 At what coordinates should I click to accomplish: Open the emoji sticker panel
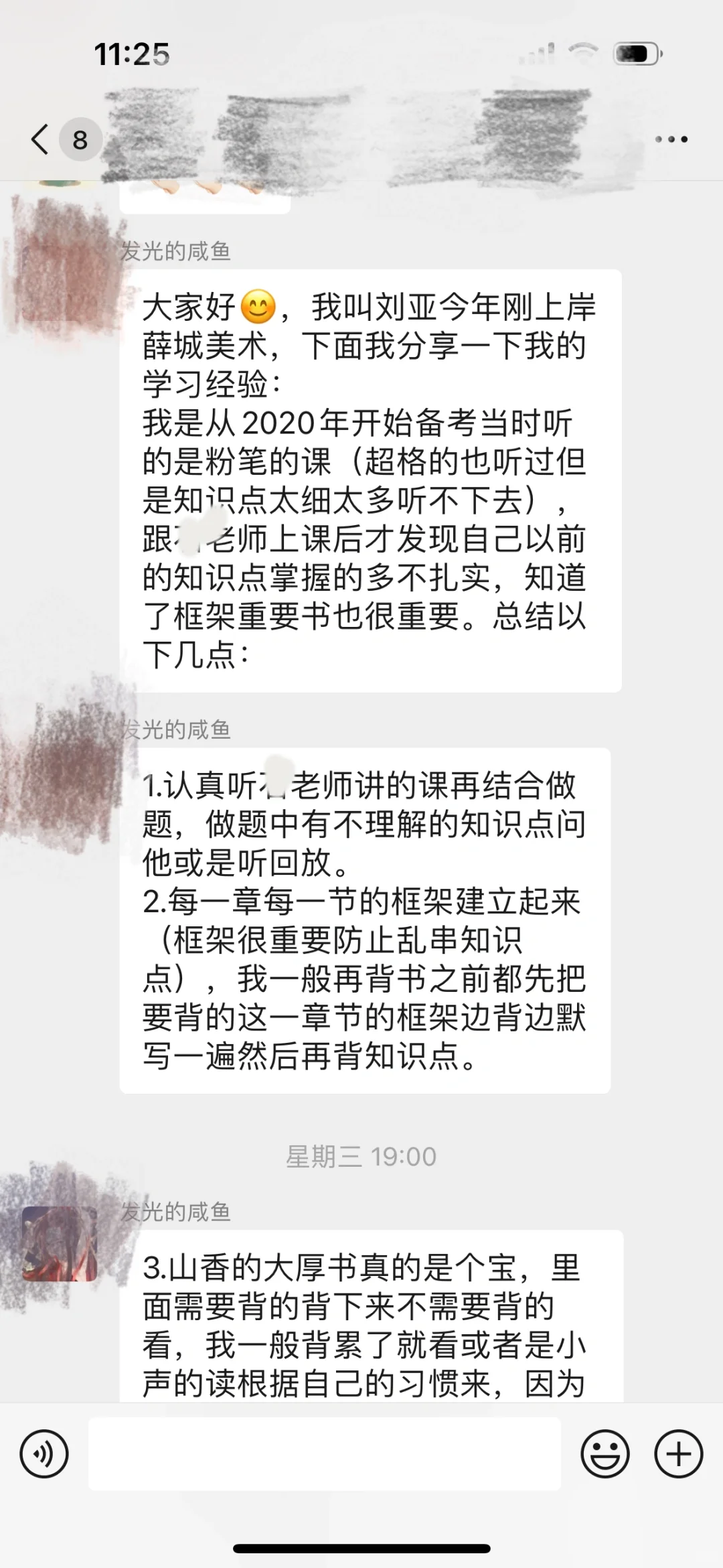(605, 1454)
